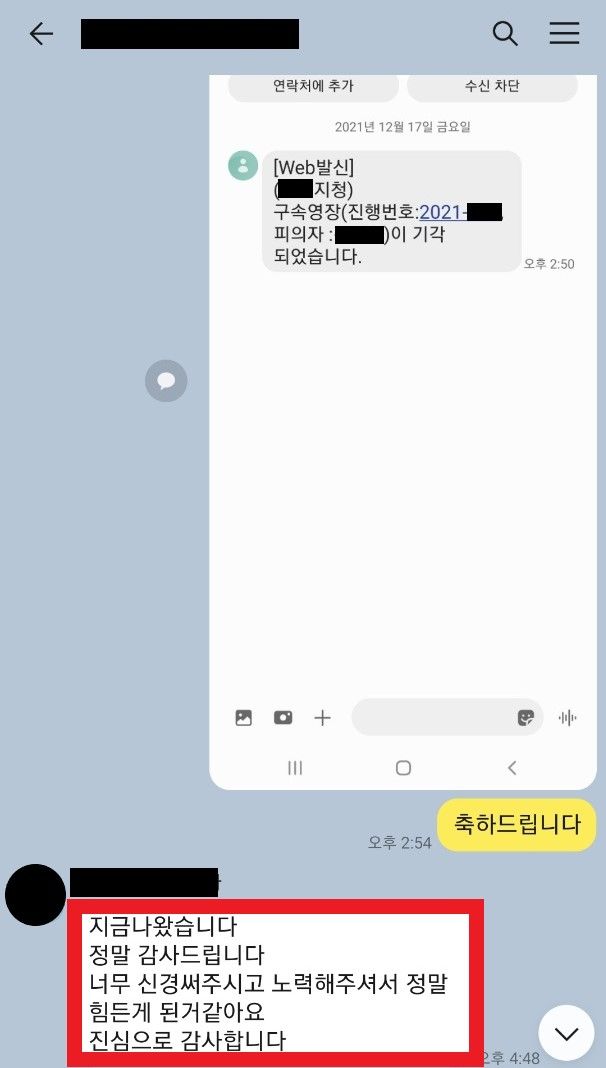View the sender's profile picture
Image resolution: width=606 pixels, height=1068 pixels.
[35, 894]
